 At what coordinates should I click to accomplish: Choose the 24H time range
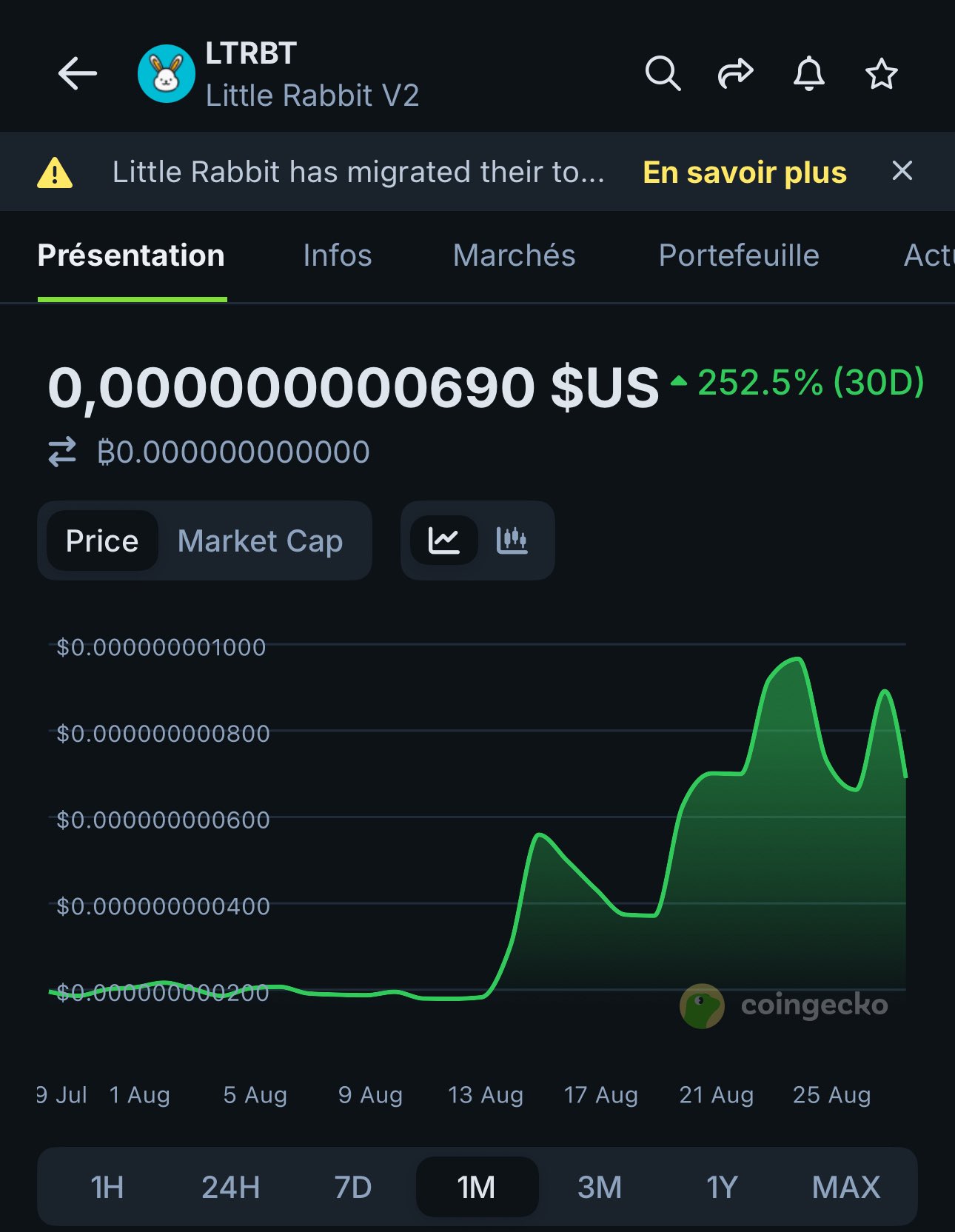pos(230,1187)
